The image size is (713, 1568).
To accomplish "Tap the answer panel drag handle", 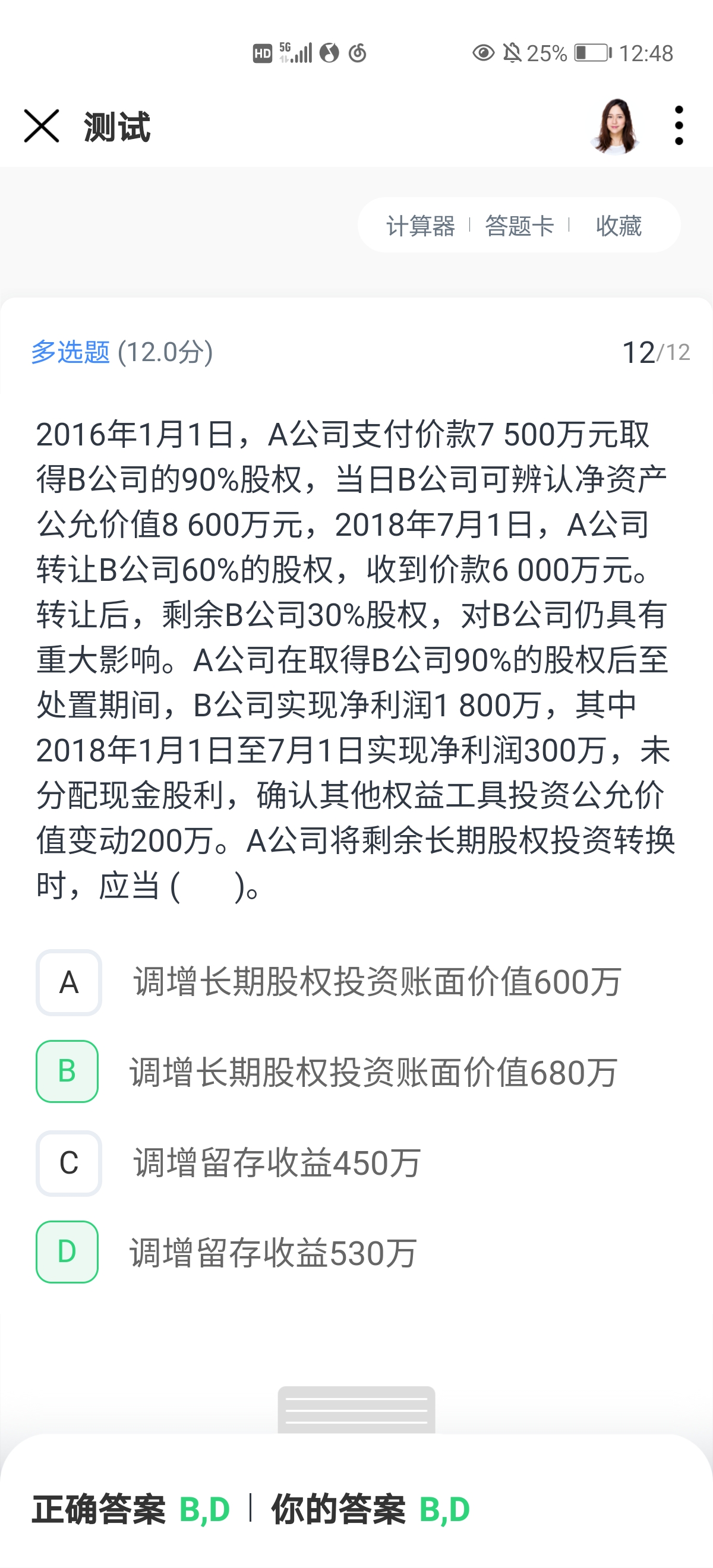I will [356, 1410].
